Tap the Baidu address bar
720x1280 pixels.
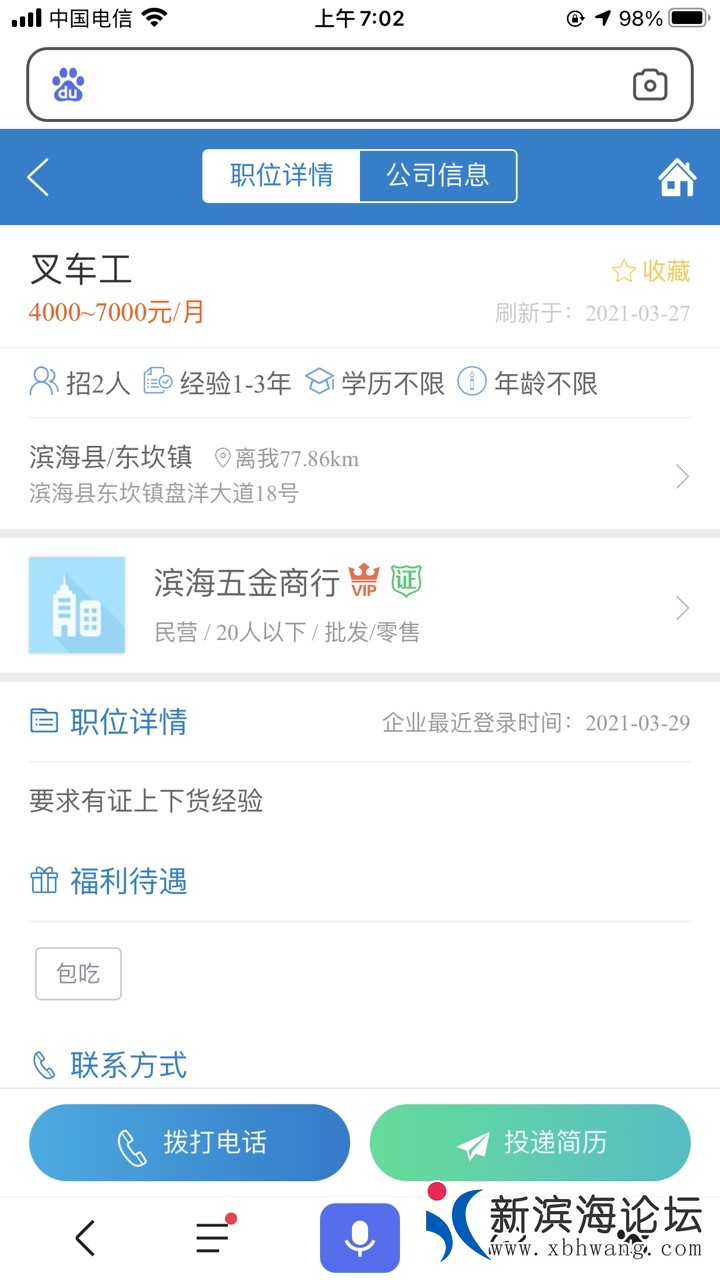pyautogui.click(x=340, y=85)
